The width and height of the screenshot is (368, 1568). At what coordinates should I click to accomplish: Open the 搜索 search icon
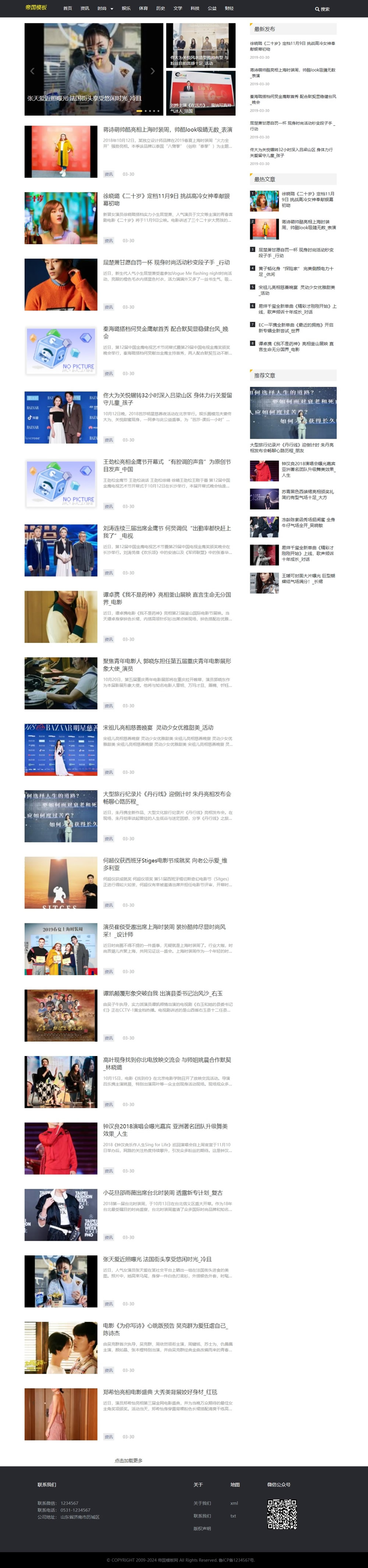322,9
